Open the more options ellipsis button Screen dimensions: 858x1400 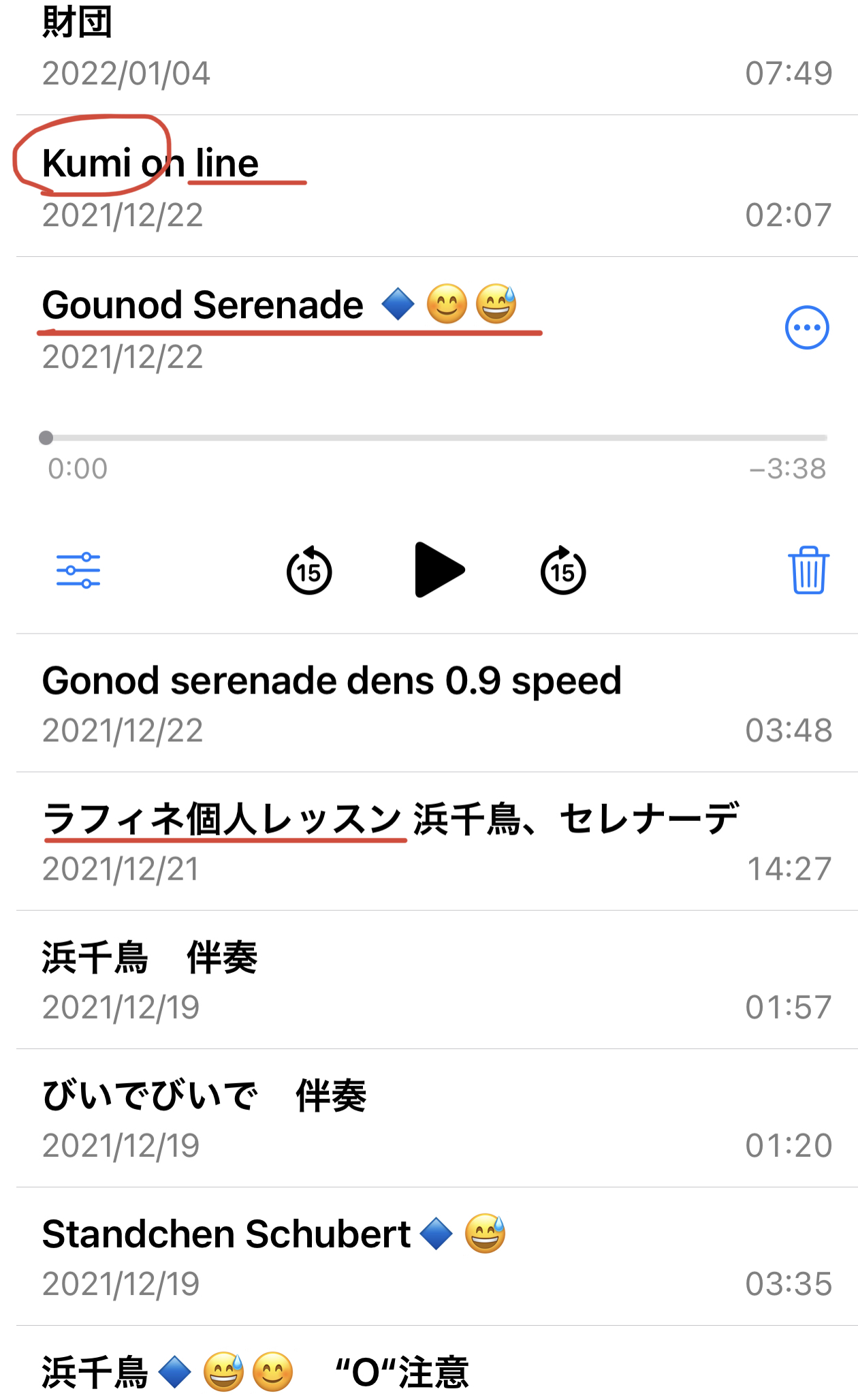click(x=807, y=328)
